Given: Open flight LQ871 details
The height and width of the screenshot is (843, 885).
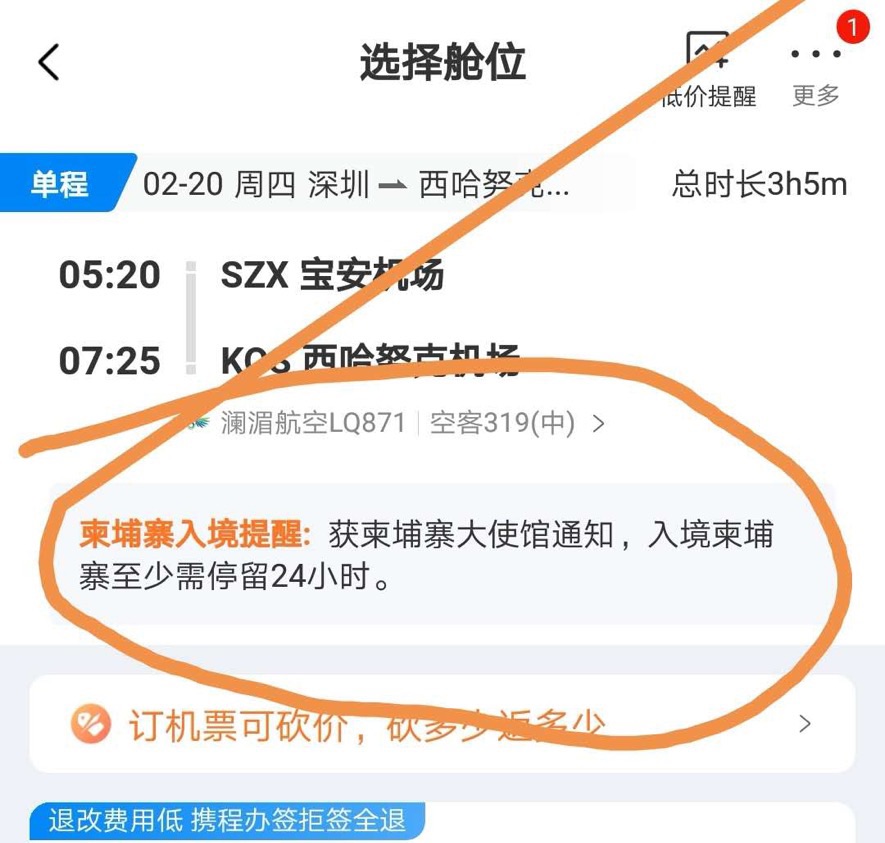Looking at the screenshot, I should pyautogui.click(x=398, y=424).
